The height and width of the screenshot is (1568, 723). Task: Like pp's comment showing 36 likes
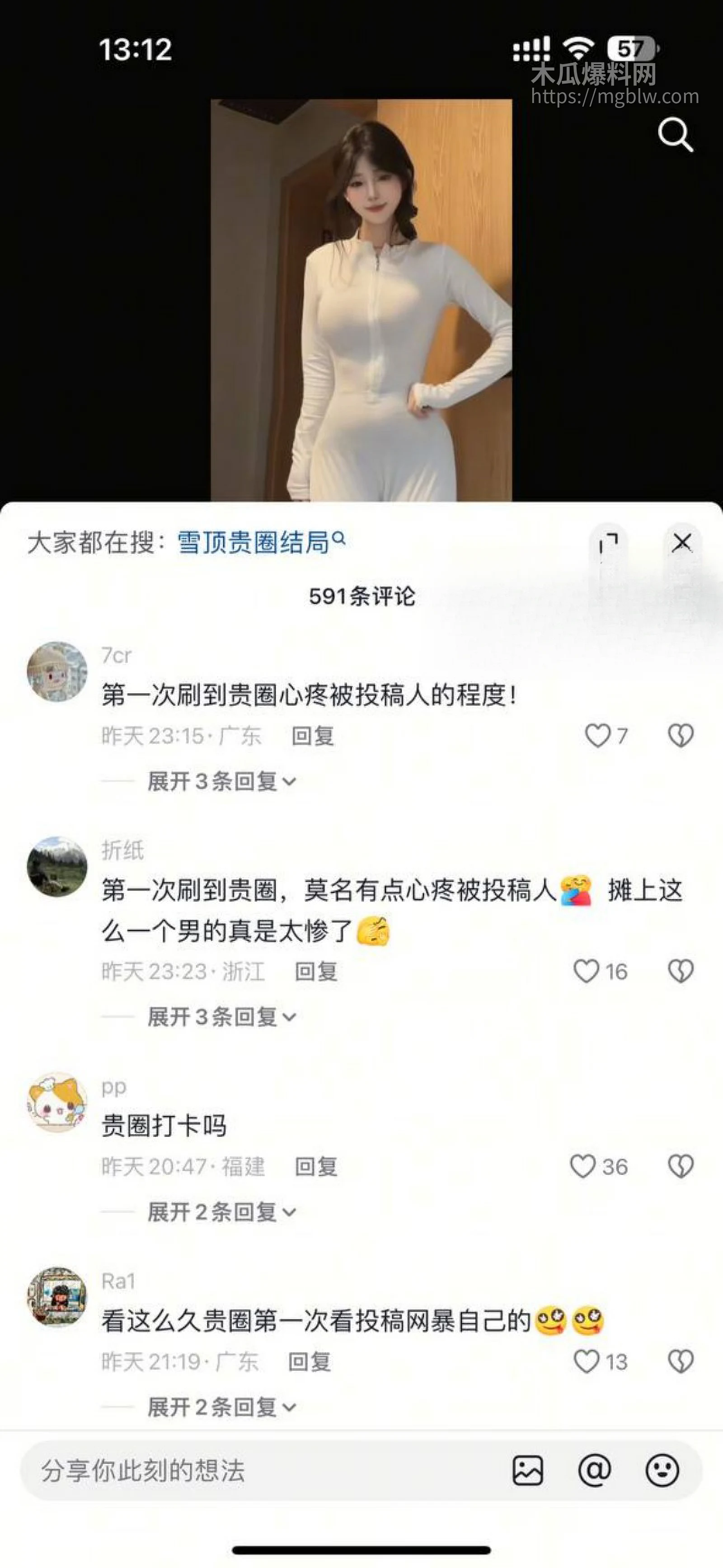(583, 1166)
